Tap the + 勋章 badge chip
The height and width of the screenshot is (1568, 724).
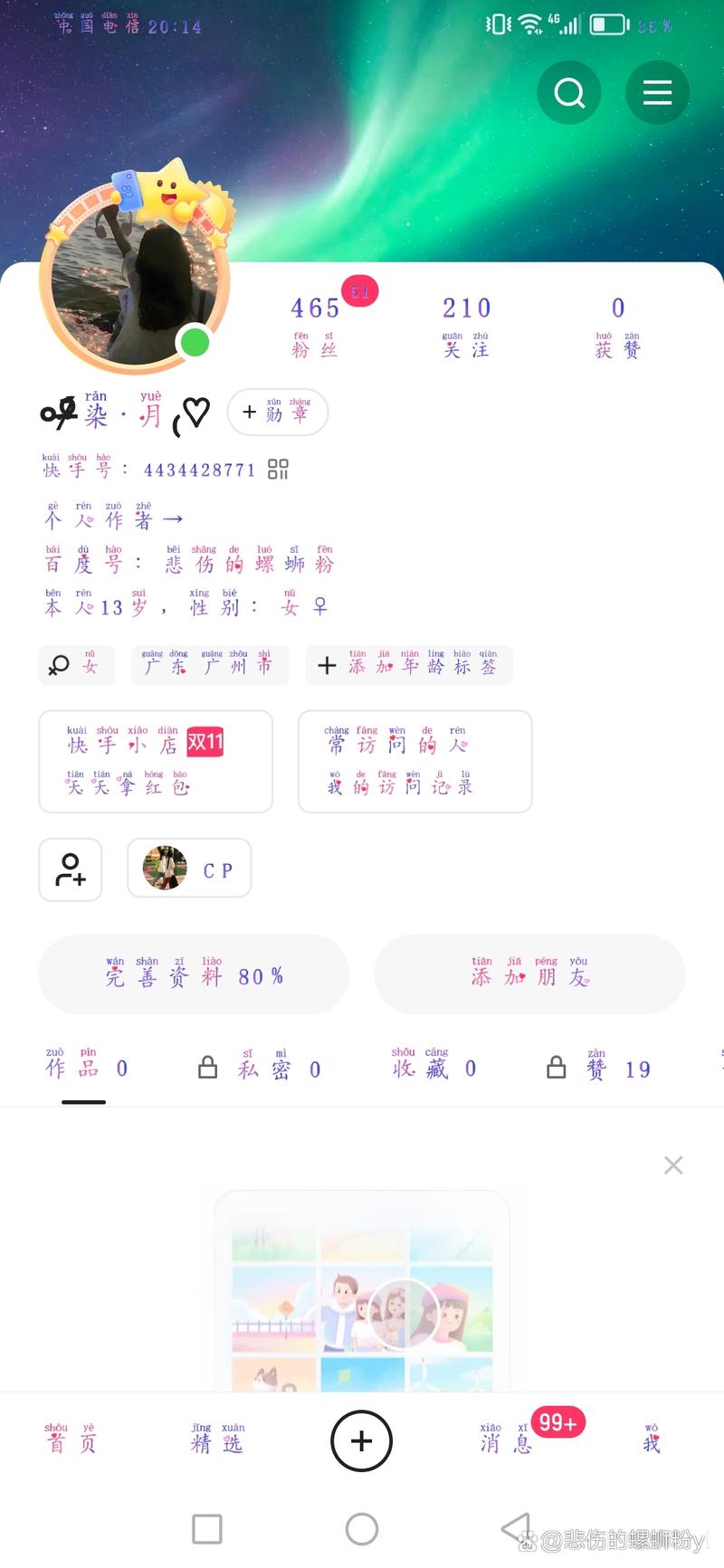pos(277,413)
